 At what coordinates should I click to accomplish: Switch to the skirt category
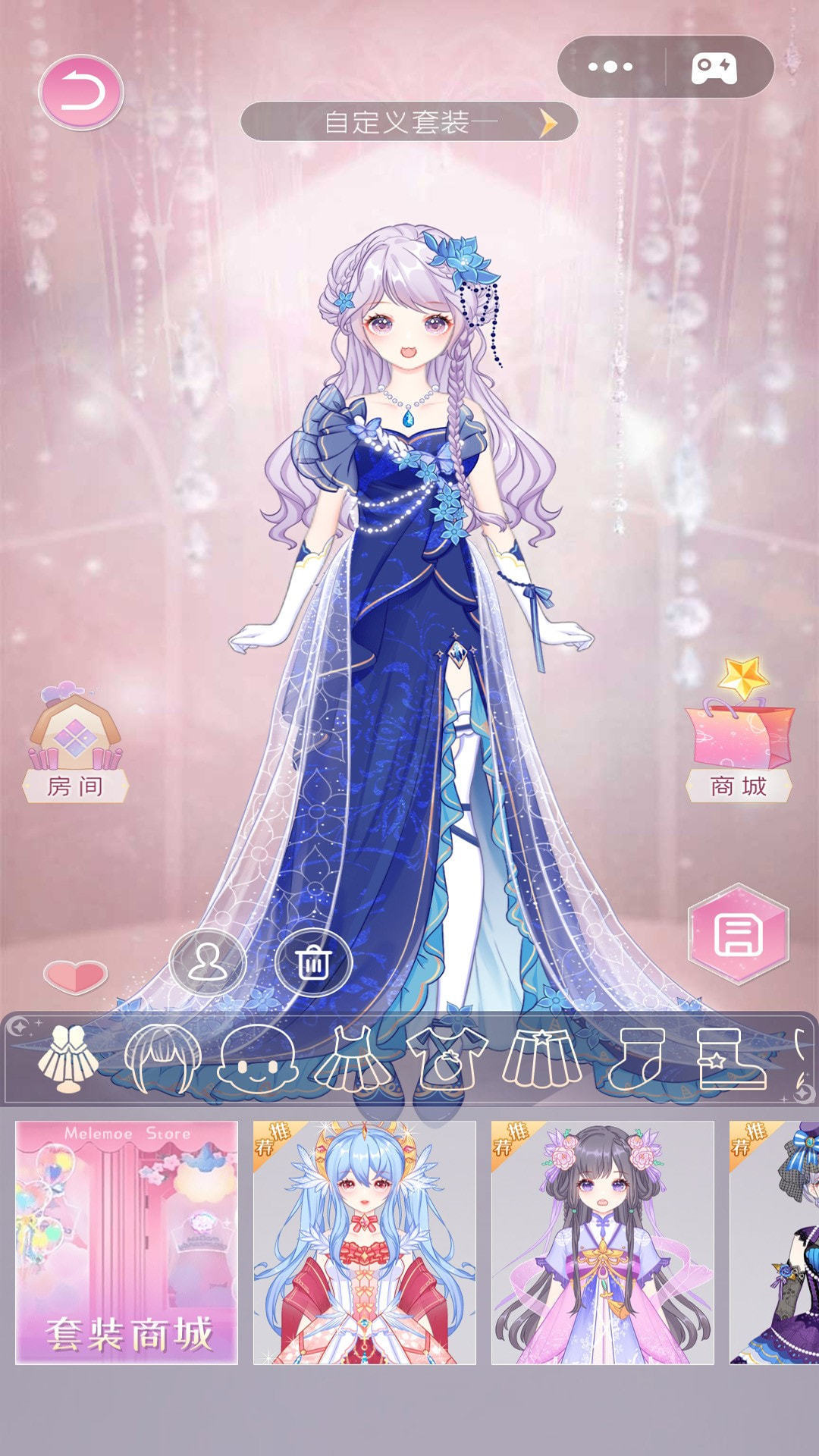(541, 1058)
